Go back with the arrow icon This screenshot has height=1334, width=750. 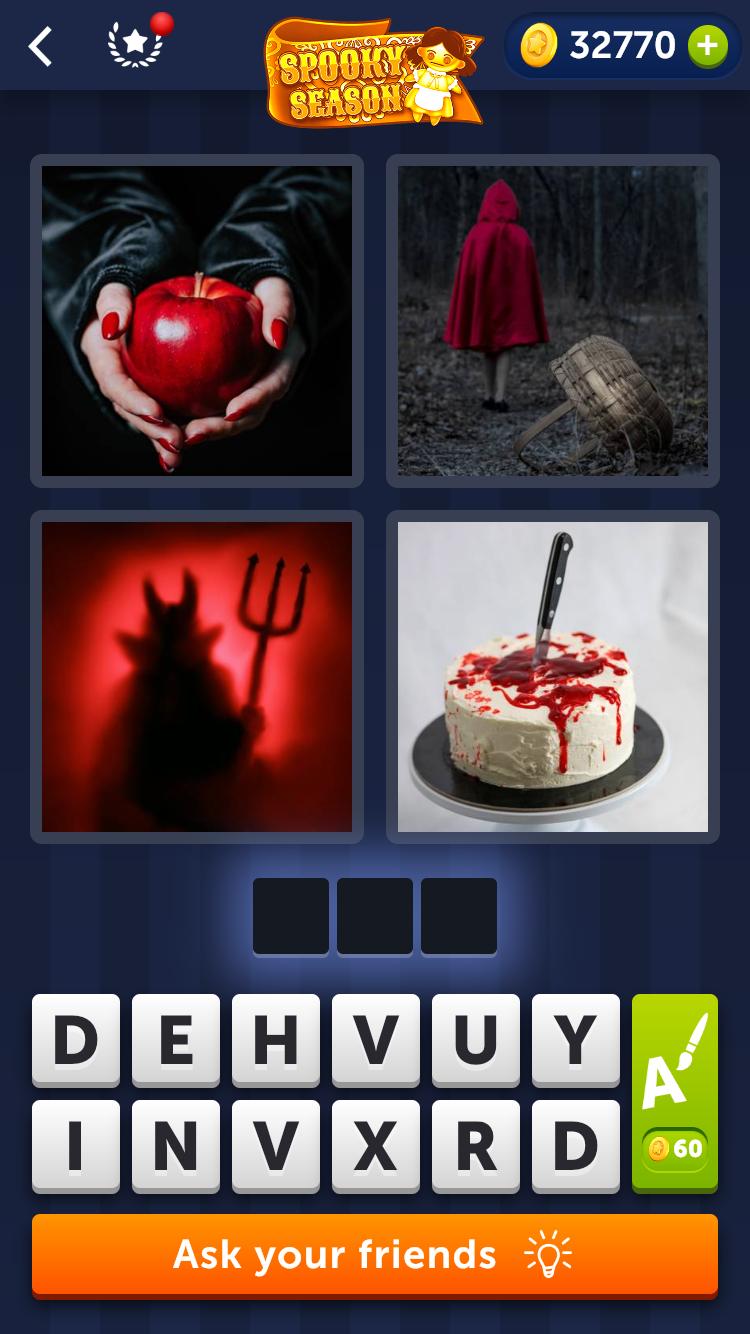pyautogui.click(x=40, y=46)
